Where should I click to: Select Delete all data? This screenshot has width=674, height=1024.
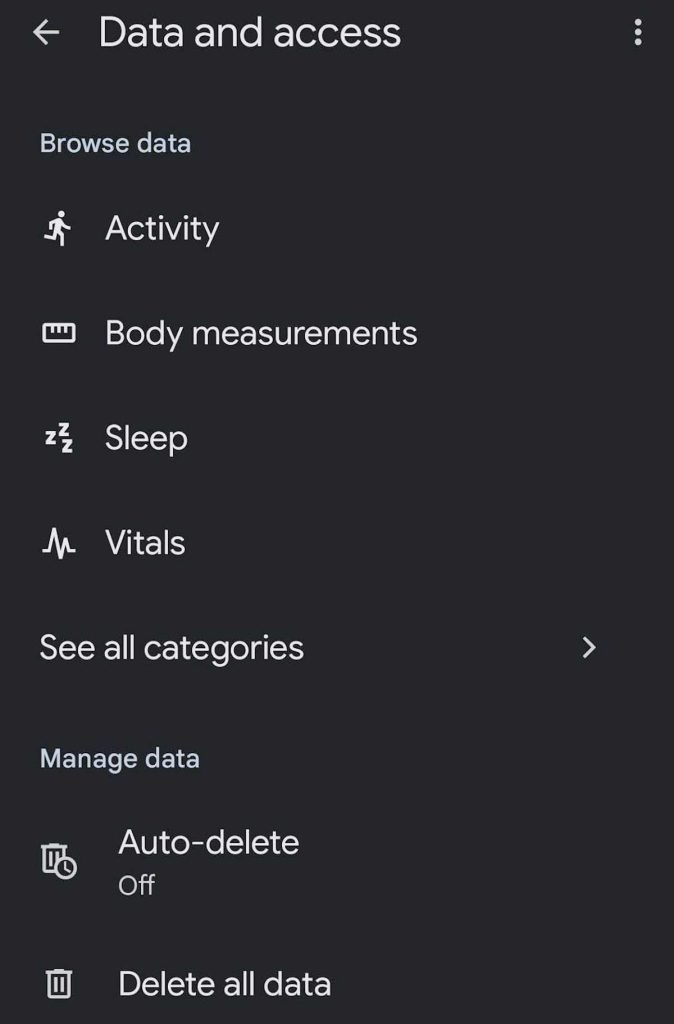coord(224,985)
